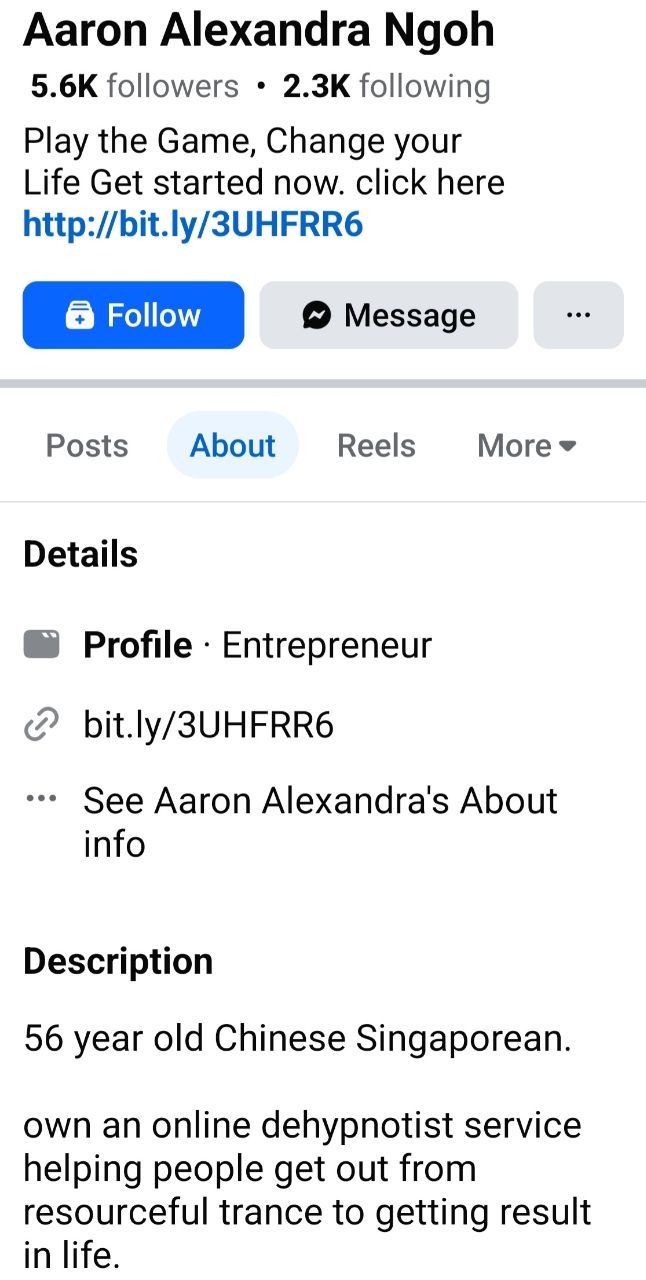View the 5.6K followers list
646x1280 pixels.
(x=135, y=87)
